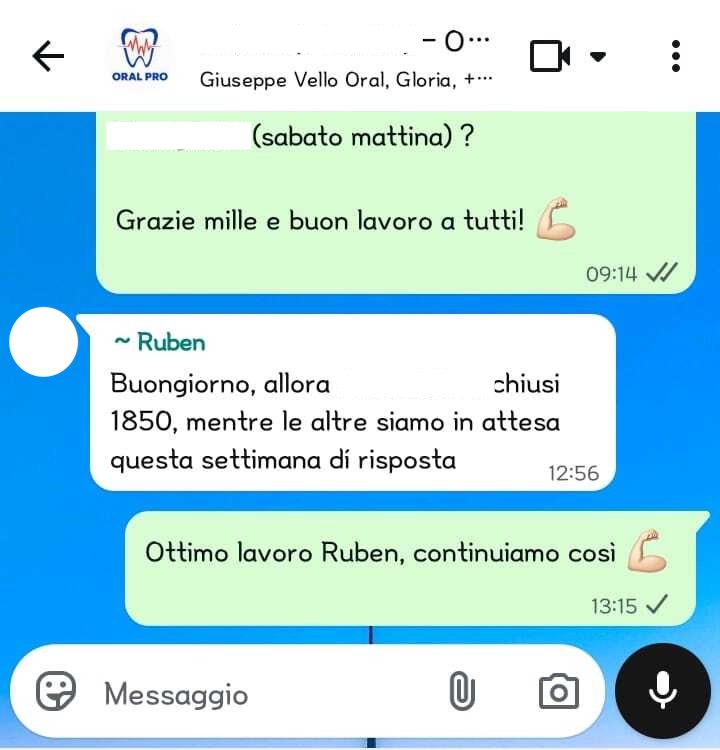Open the camera from message bar

[x=558, y=691]
